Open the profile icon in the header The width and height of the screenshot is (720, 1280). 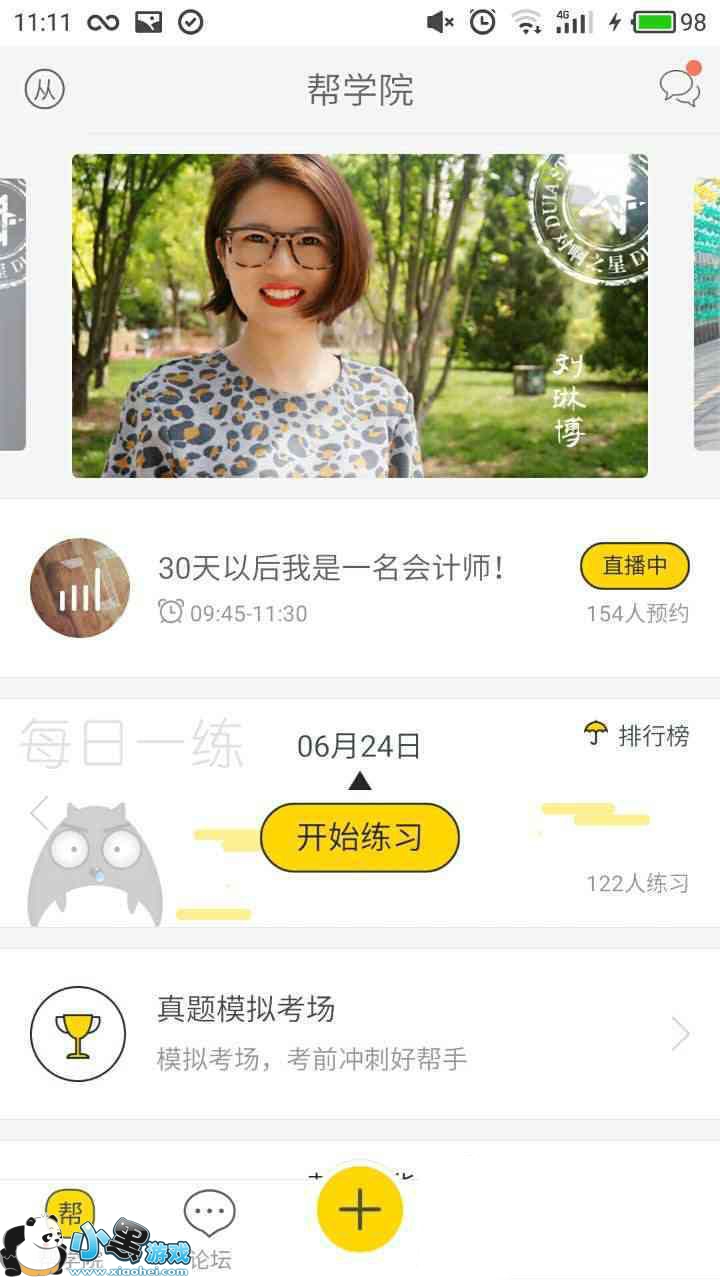[x=44, y=90]
